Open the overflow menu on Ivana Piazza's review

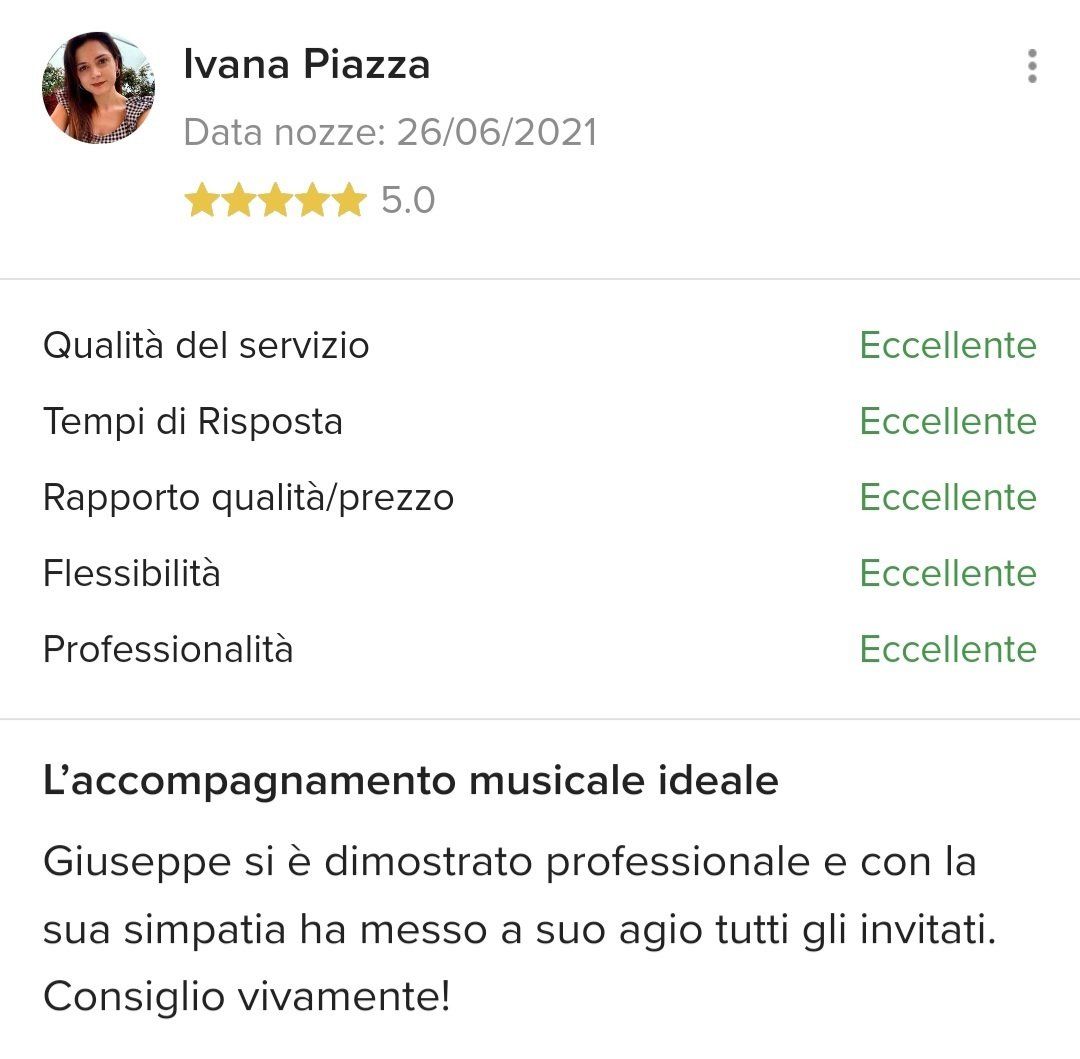[x=1032, y=66]
